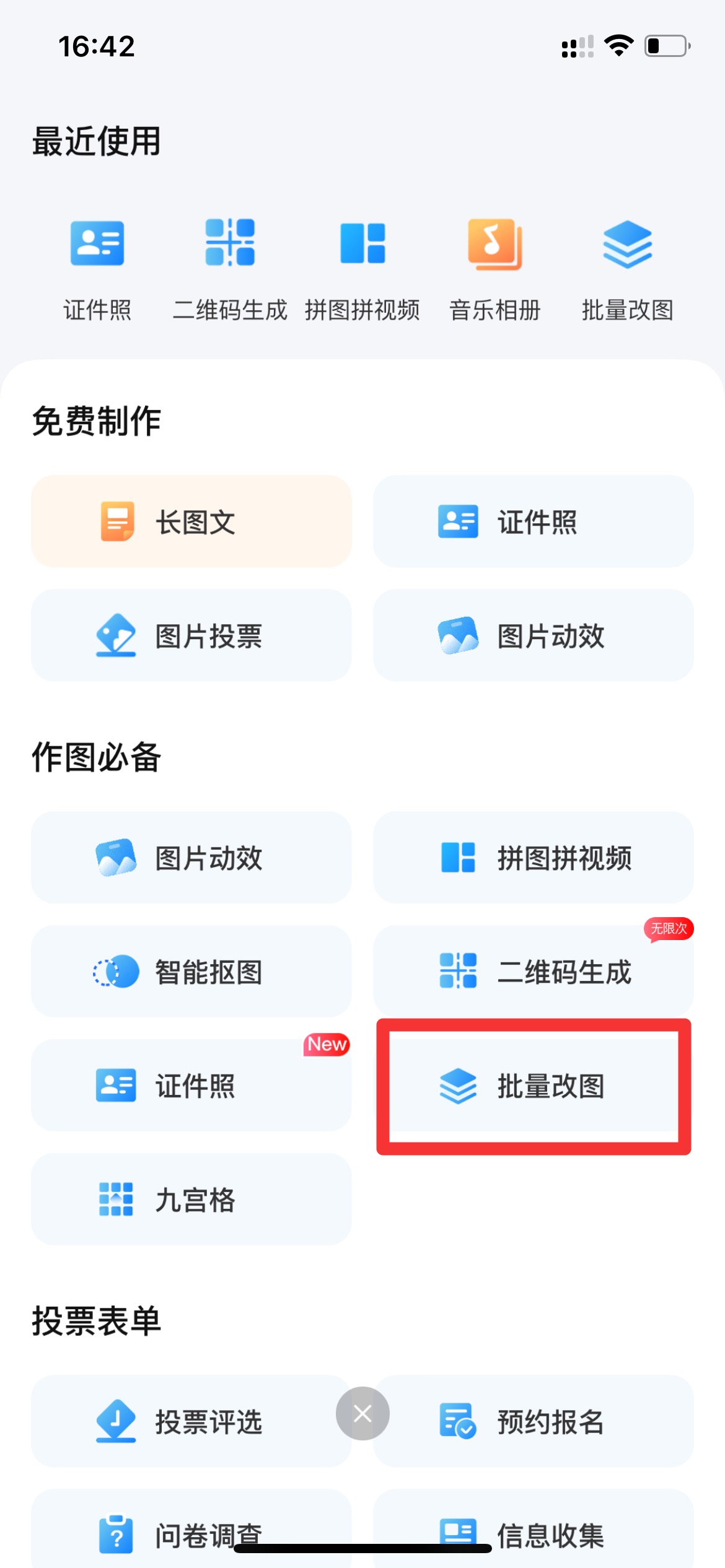Open 证件照 in recently used
The image size is (725, 1568).
click(97, 269)
